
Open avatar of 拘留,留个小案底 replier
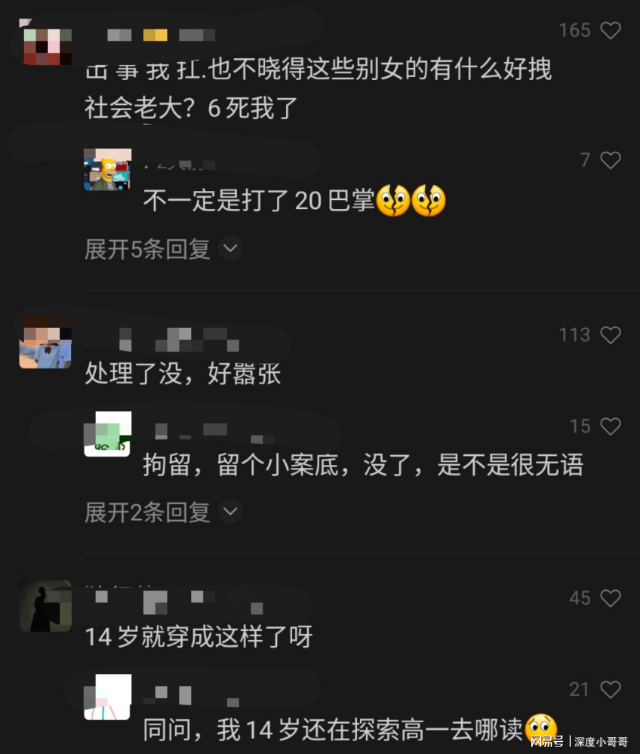click(107, 434)
